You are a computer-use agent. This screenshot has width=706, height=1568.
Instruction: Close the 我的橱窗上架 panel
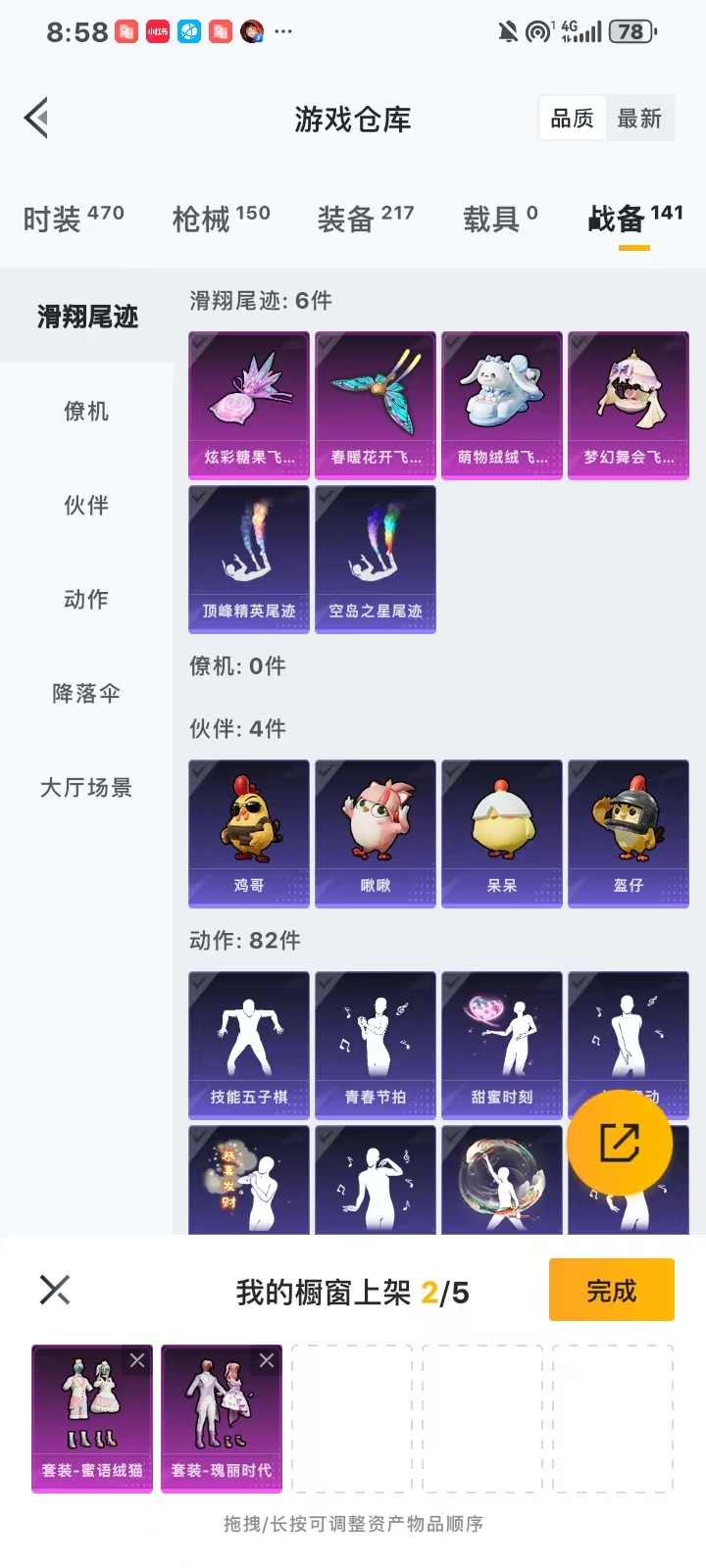coord(55,1290)
